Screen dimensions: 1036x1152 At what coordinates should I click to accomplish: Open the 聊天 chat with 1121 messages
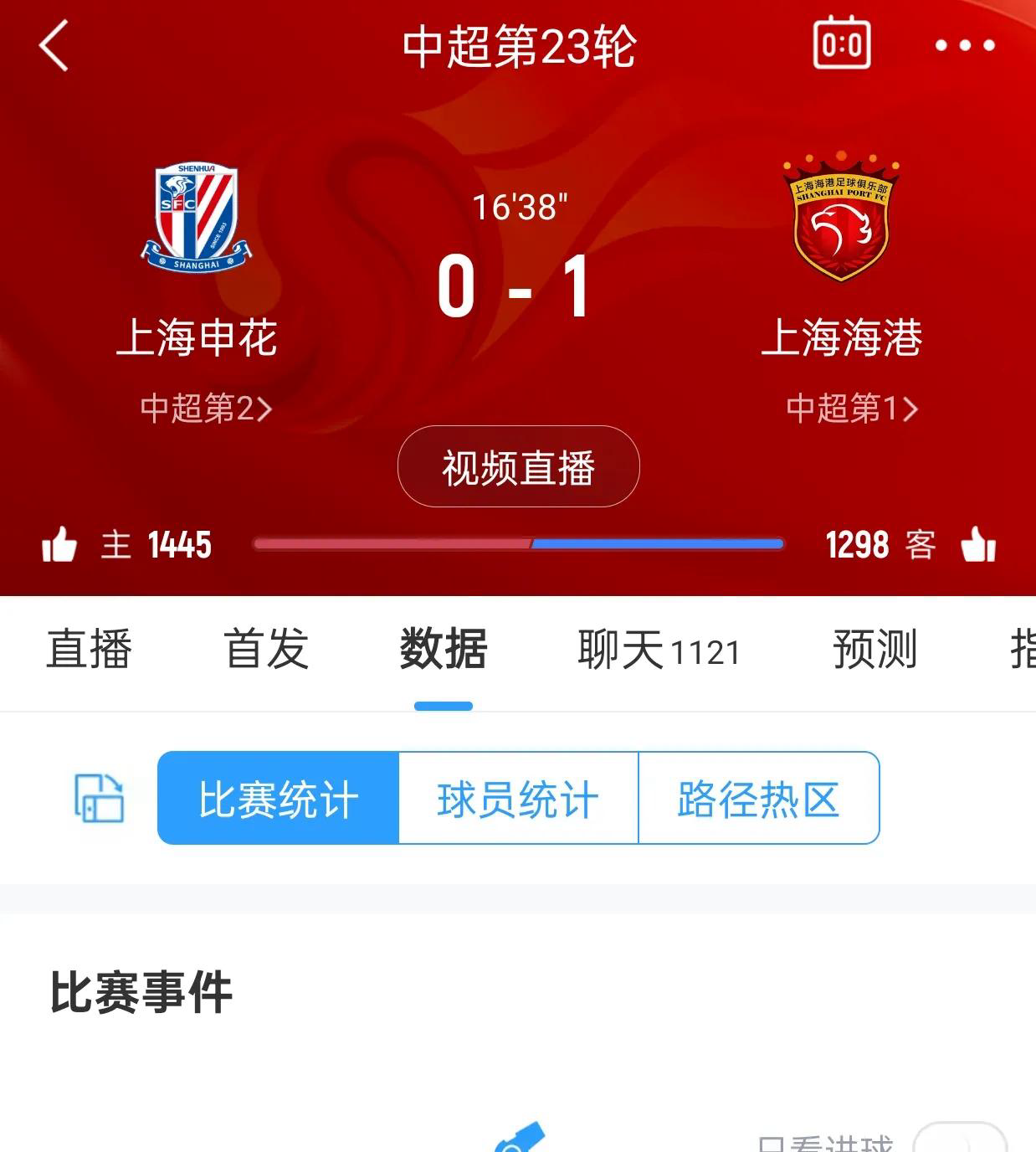click(657, 649)
